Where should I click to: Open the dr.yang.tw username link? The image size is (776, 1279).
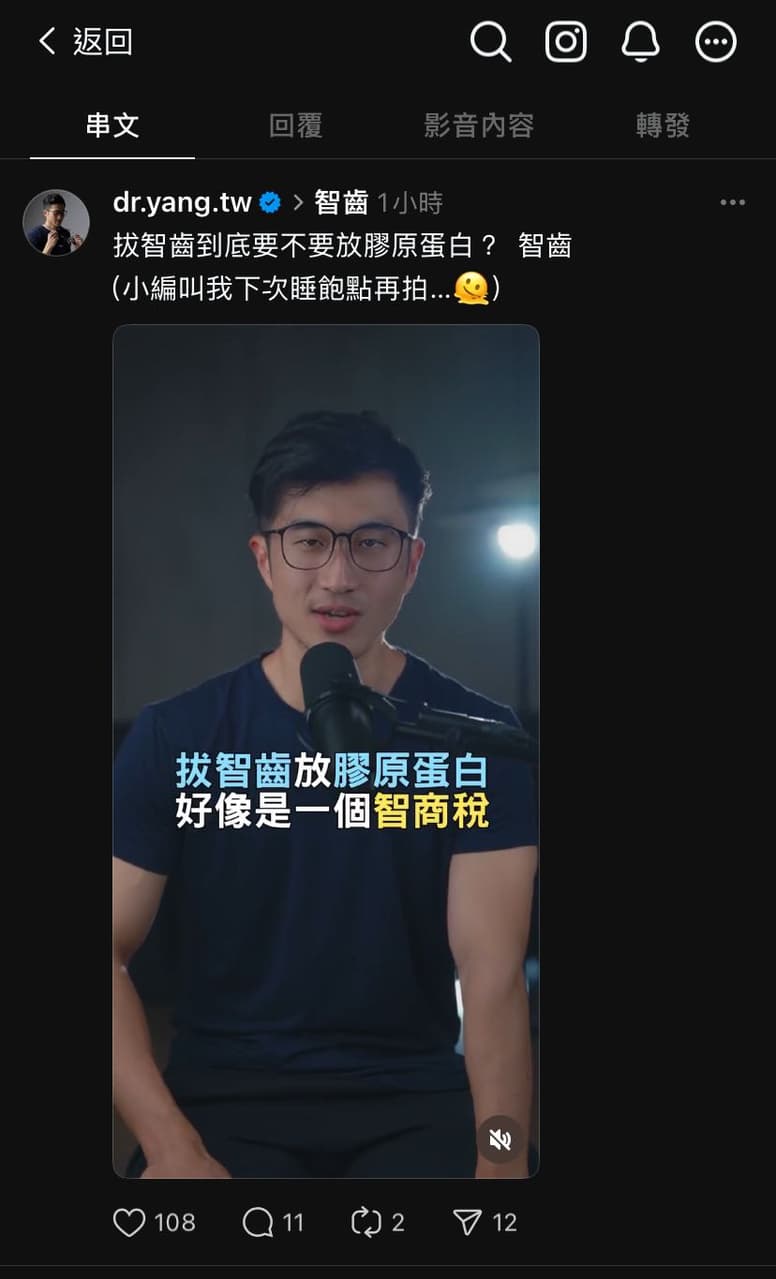tap(182, 203)
